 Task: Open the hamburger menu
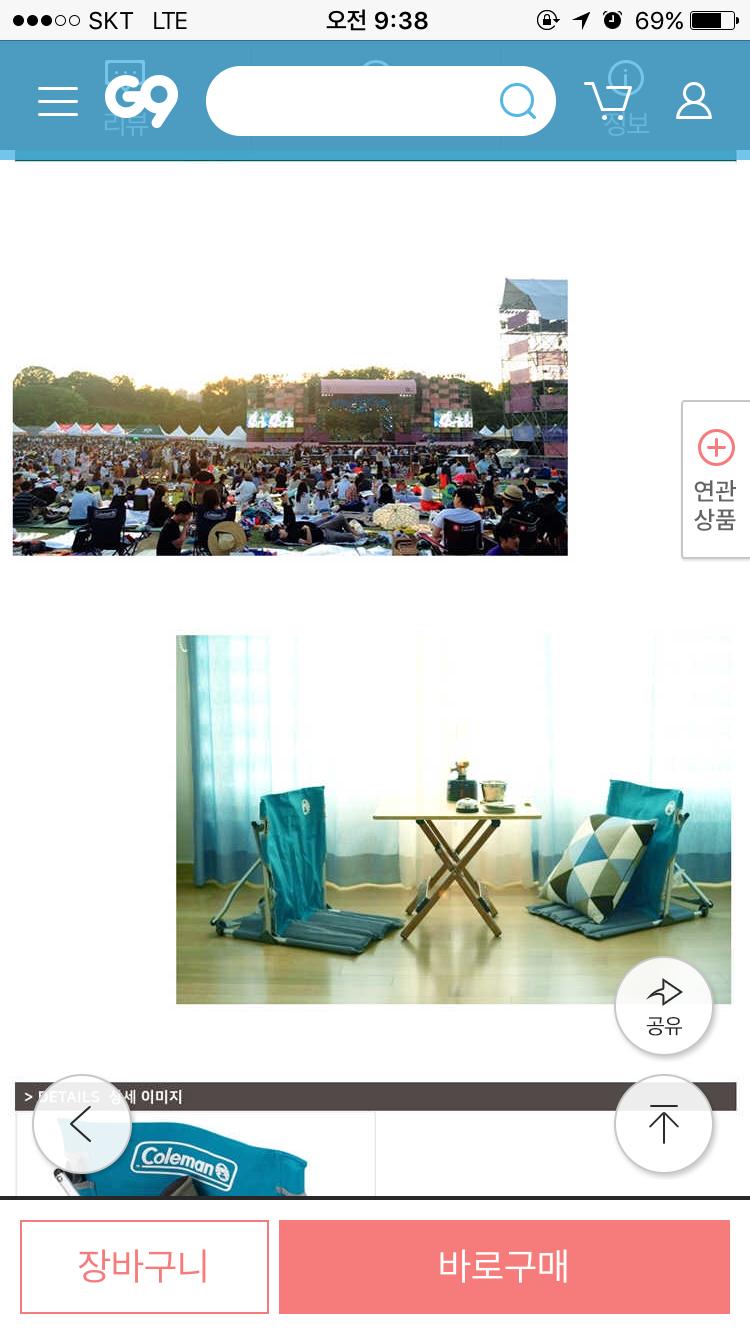[58, 101]
